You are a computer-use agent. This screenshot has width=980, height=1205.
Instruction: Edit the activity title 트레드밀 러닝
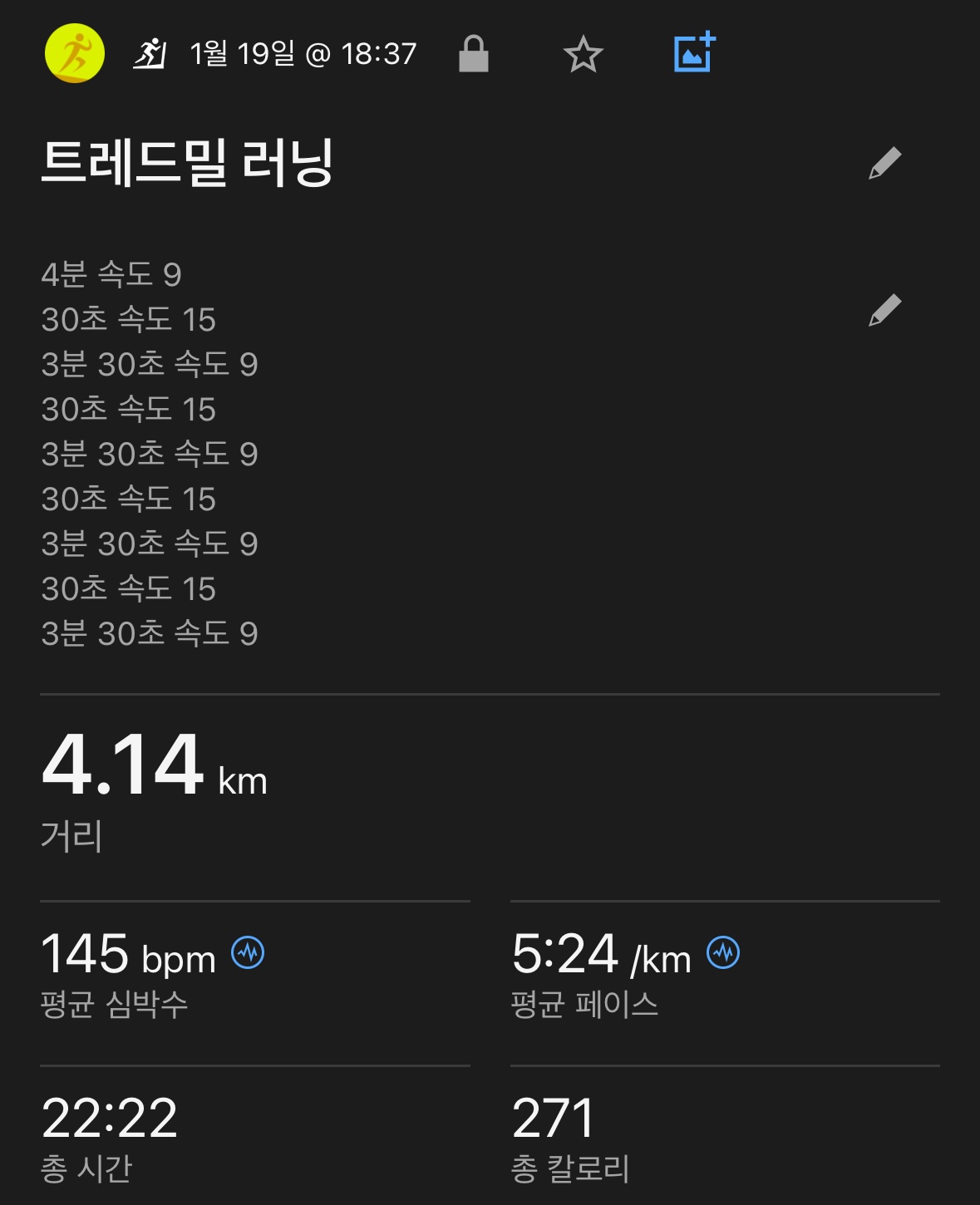884,163
